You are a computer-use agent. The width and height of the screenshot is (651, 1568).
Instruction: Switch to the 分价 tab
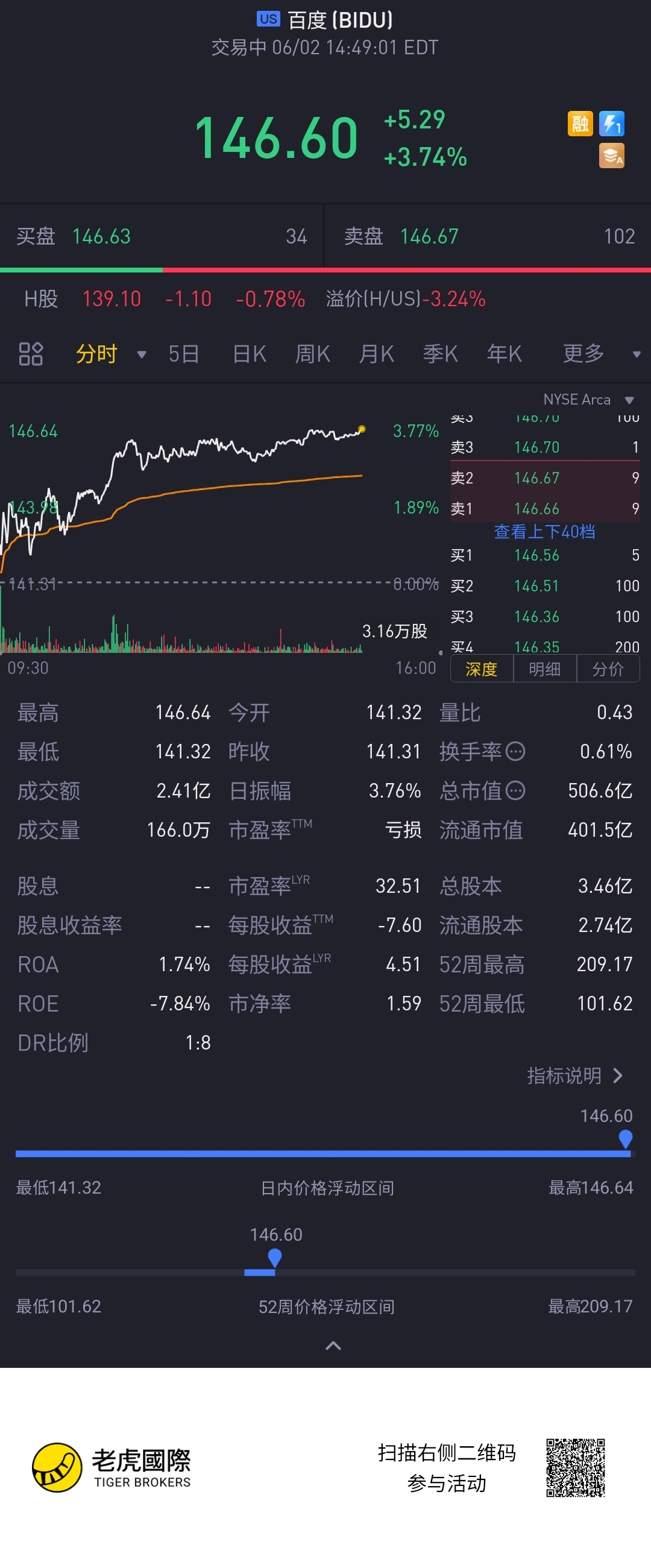tap(608, 669)
